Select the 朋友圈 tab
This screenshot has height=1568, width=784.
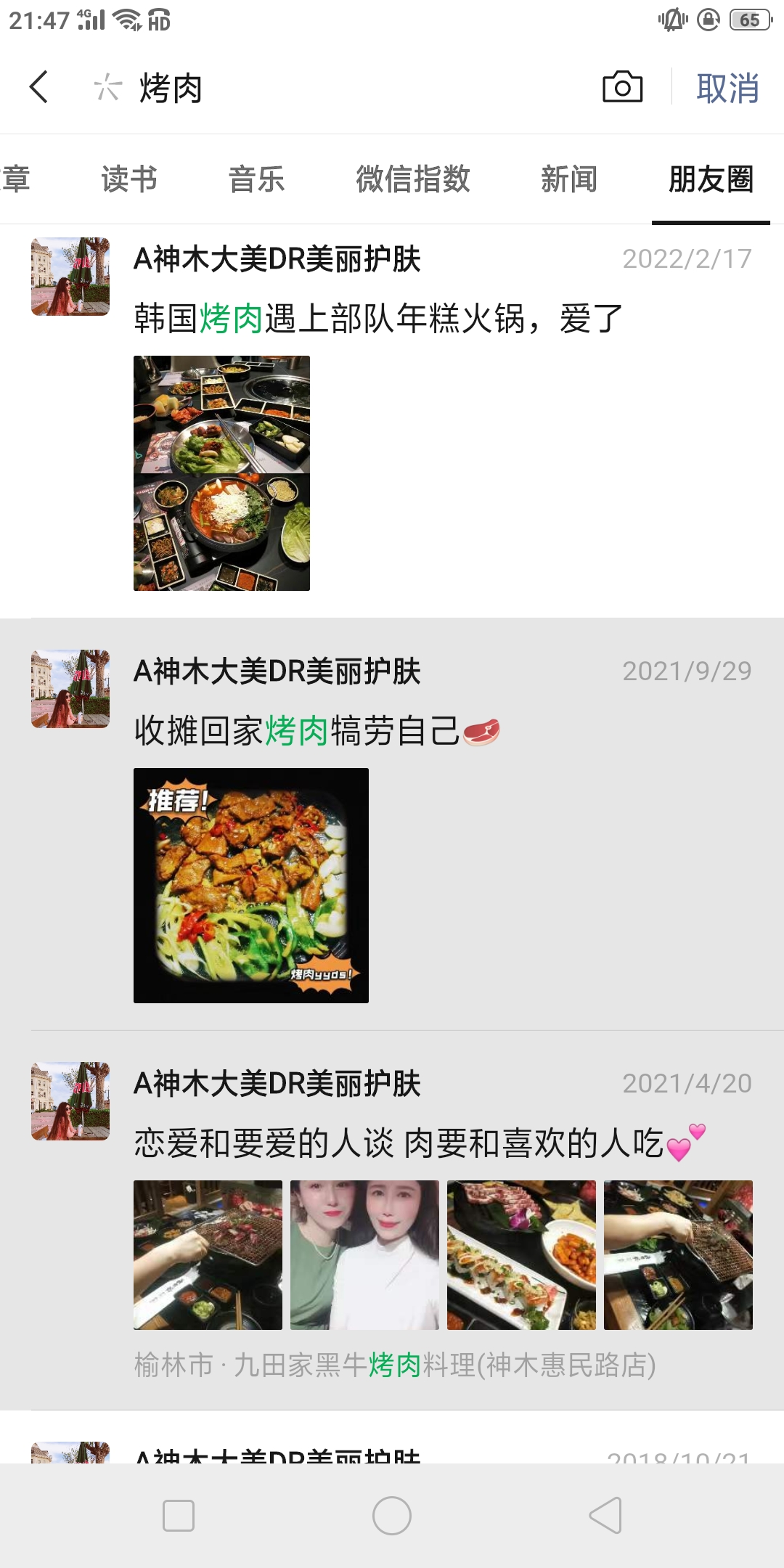pos(711,179)
